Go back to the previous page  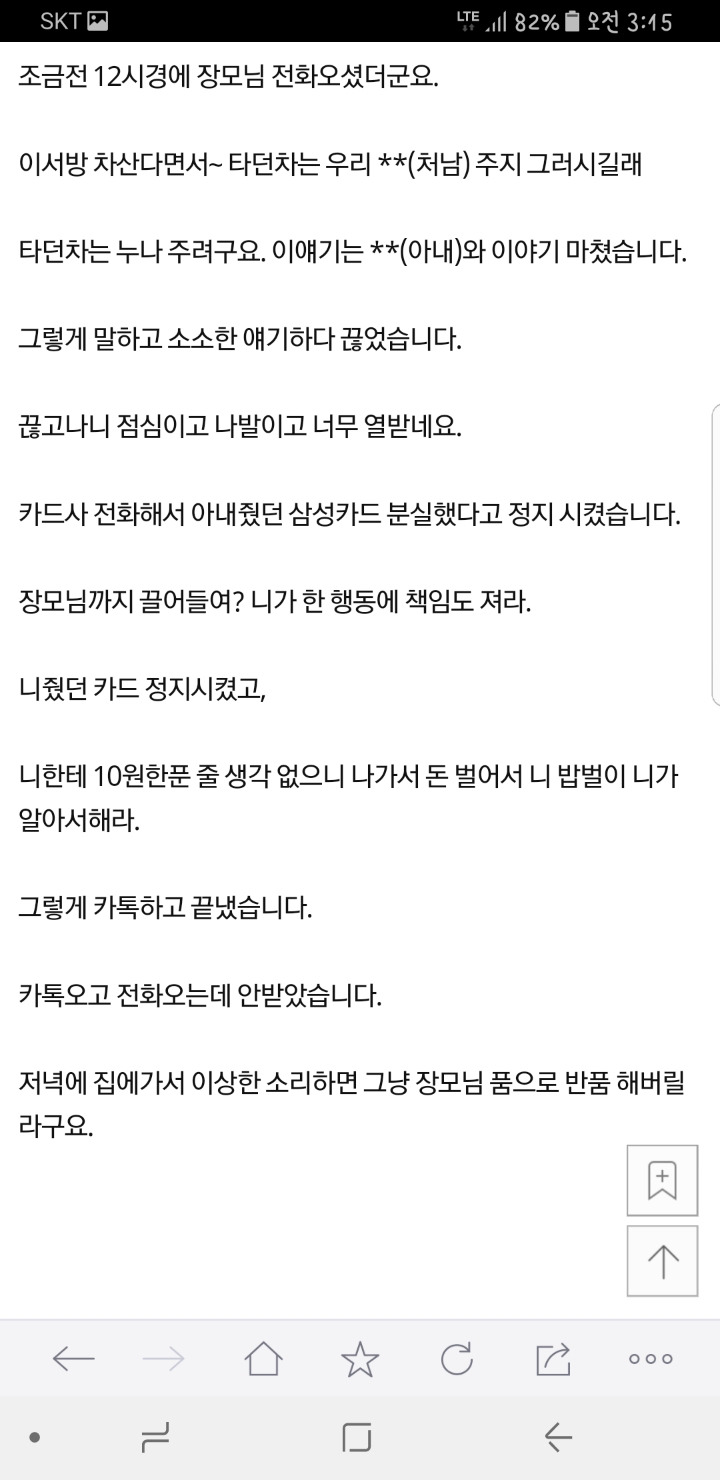(x=73, y=1358)
